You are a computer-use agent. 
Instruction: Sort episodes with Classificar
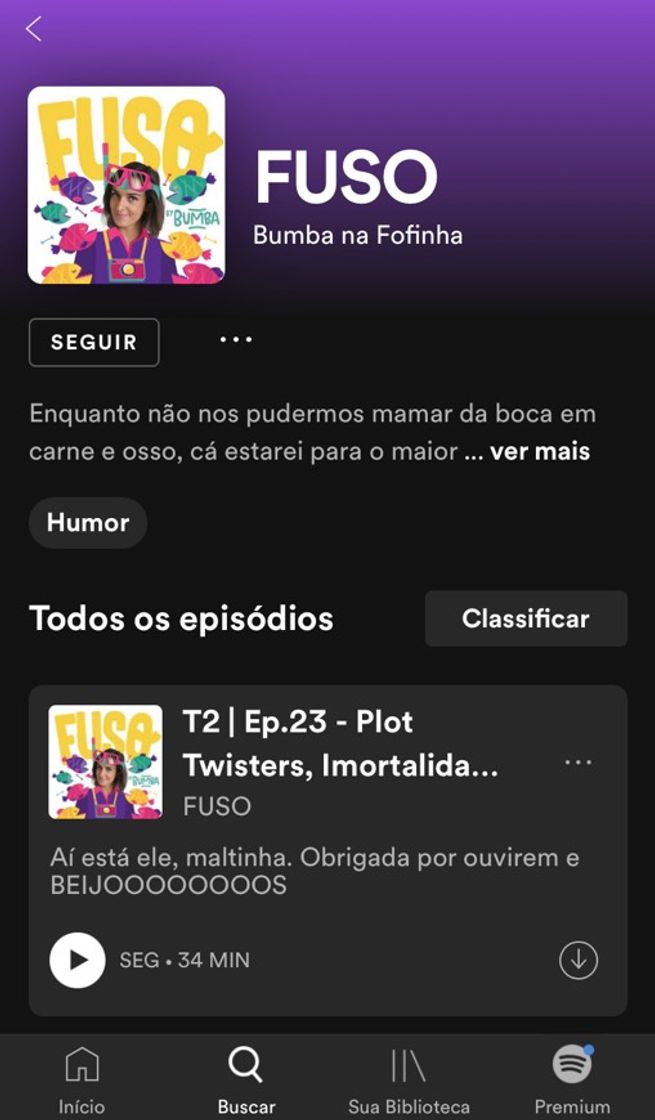tap(526, 619)
